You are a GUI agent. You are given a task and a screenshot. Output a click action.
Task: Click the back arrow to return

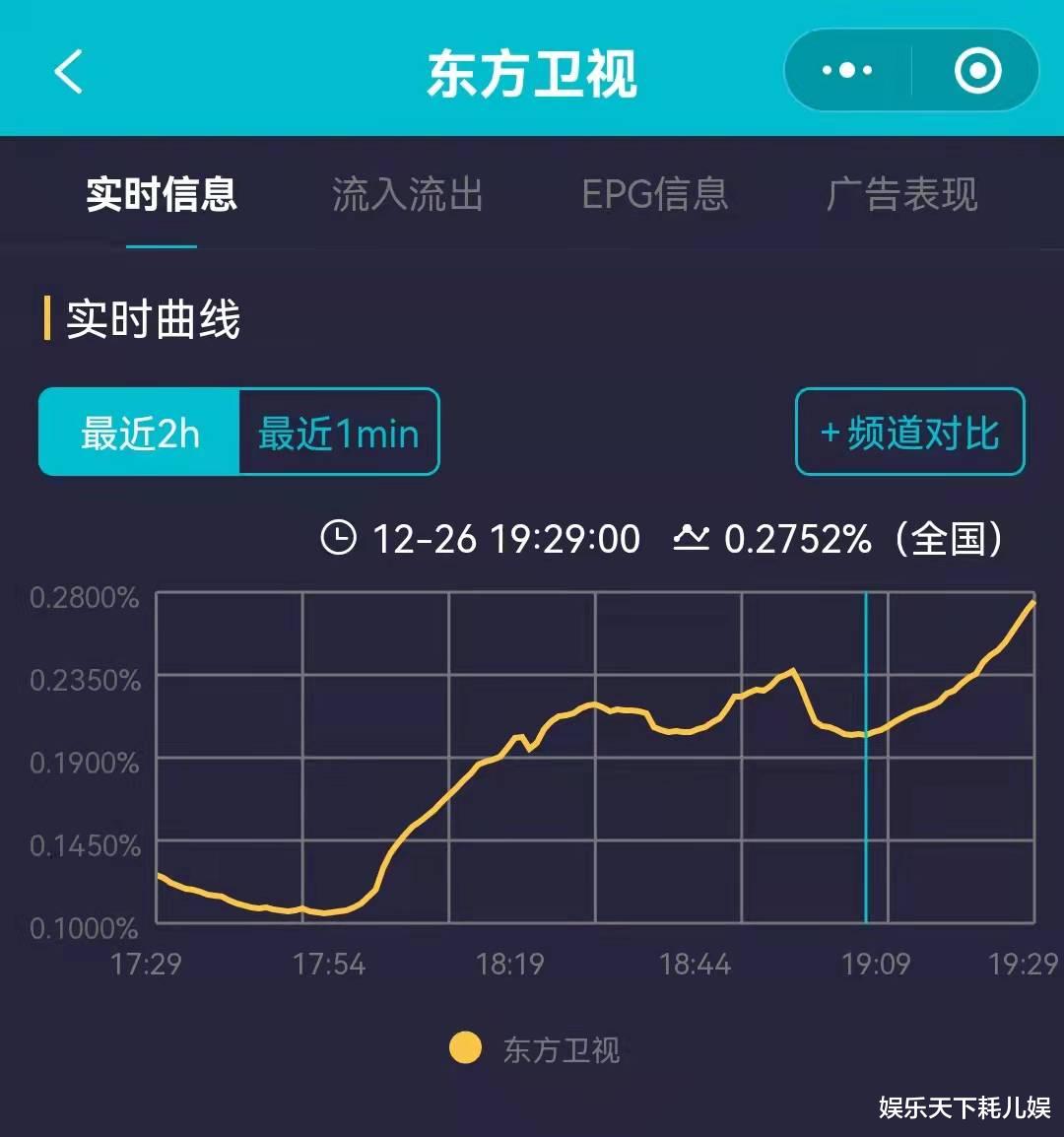(x=67, y=71)
